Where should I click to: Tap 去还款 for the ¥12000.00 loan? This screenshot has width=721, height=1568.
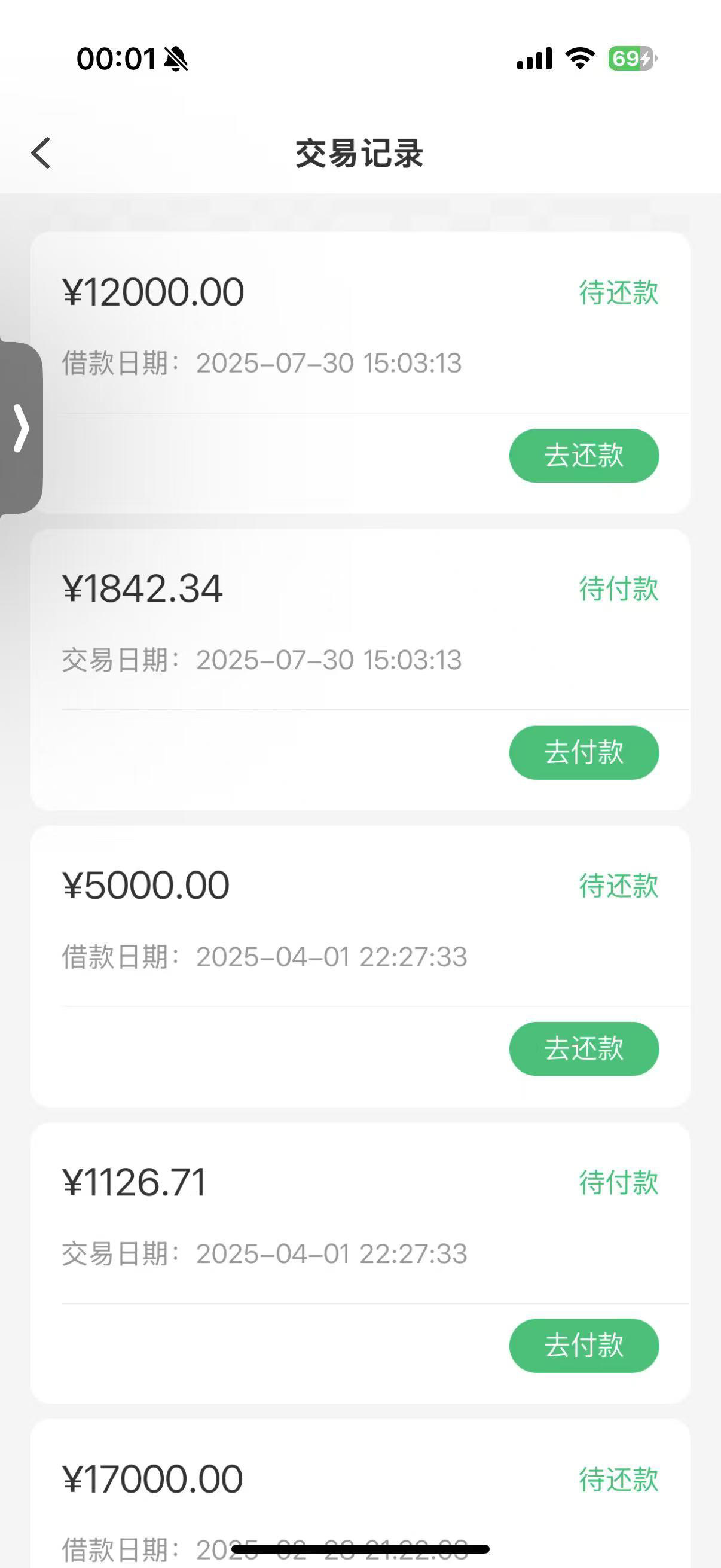(583, 456)
